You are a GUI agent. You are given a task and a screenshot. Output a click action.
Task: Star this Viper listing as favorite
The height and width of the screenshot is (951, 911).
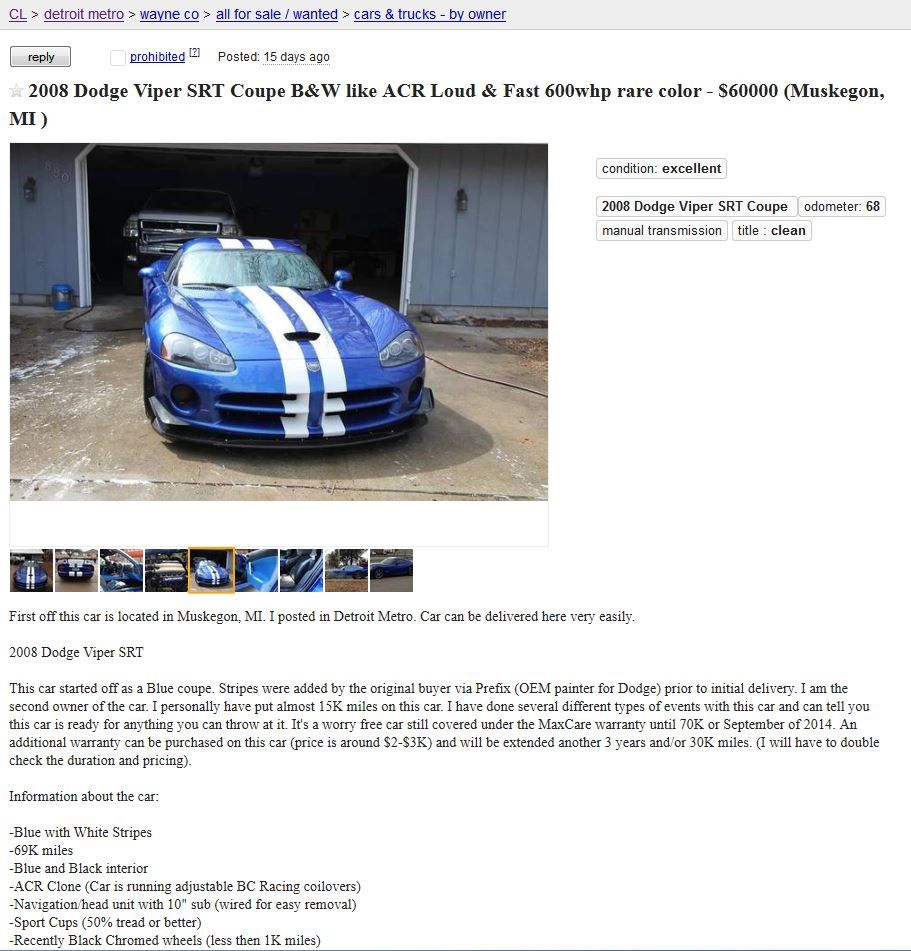[x=17, y=91]
